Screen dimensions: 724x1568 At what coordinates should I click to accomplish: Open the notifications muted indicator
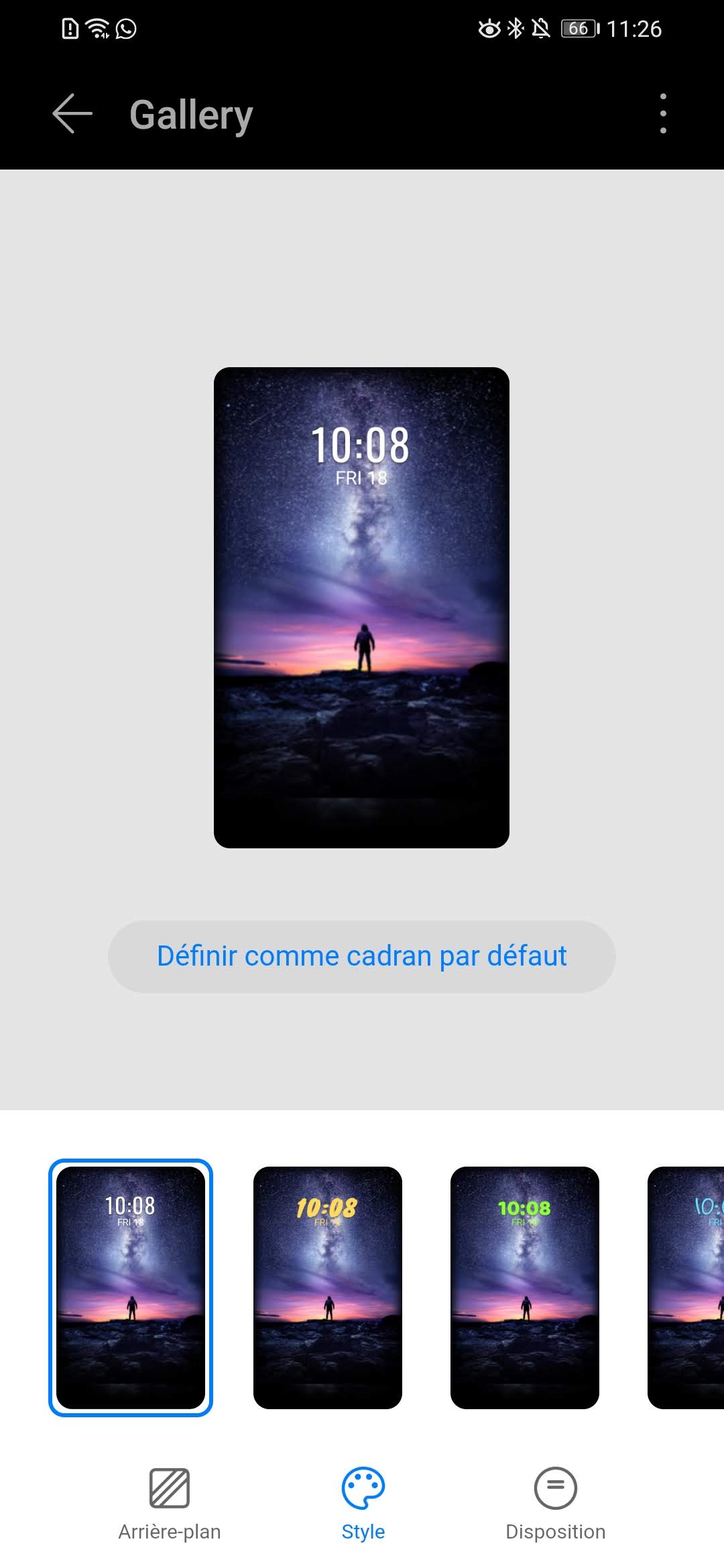[x=540, y=28]
